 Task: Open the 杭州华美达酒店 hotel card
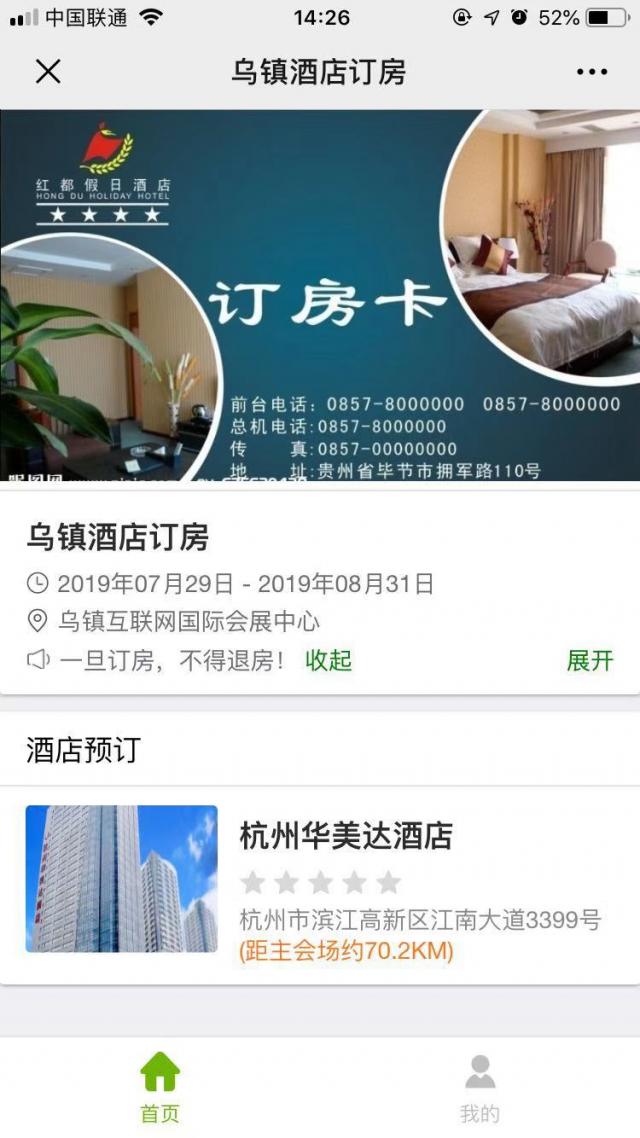[x=320, y=879]
